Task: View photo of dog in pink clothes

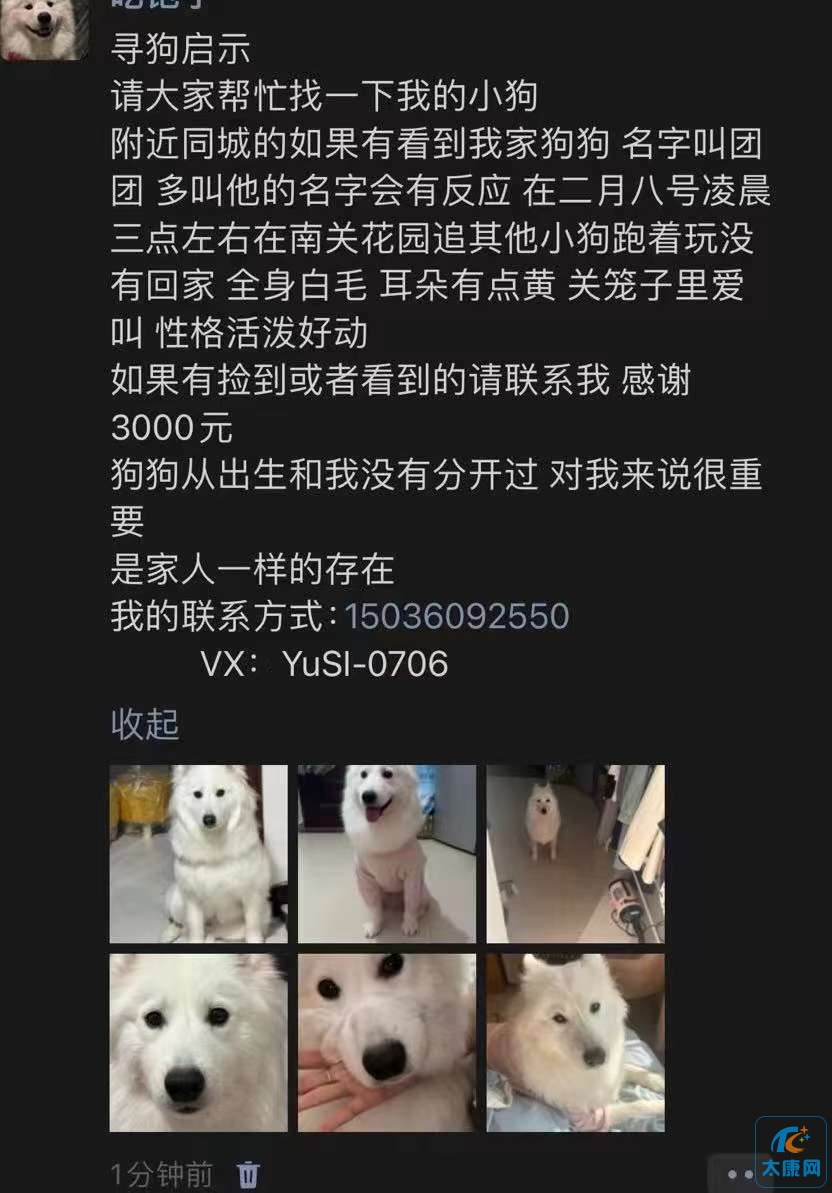Action: pos(387,853)
